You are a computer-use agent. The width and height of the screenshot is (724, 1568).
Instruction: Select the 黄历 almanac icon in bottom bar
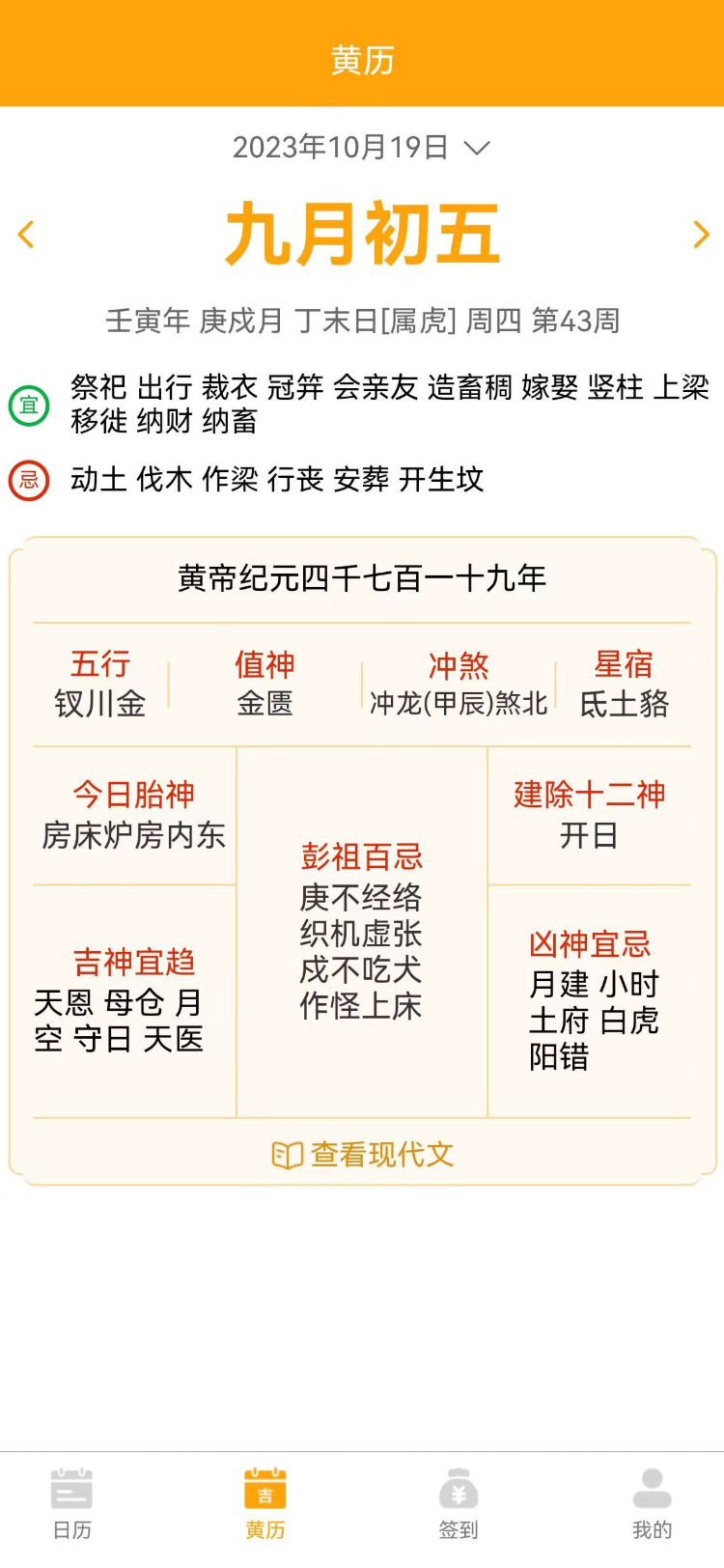coord(265,1492)
